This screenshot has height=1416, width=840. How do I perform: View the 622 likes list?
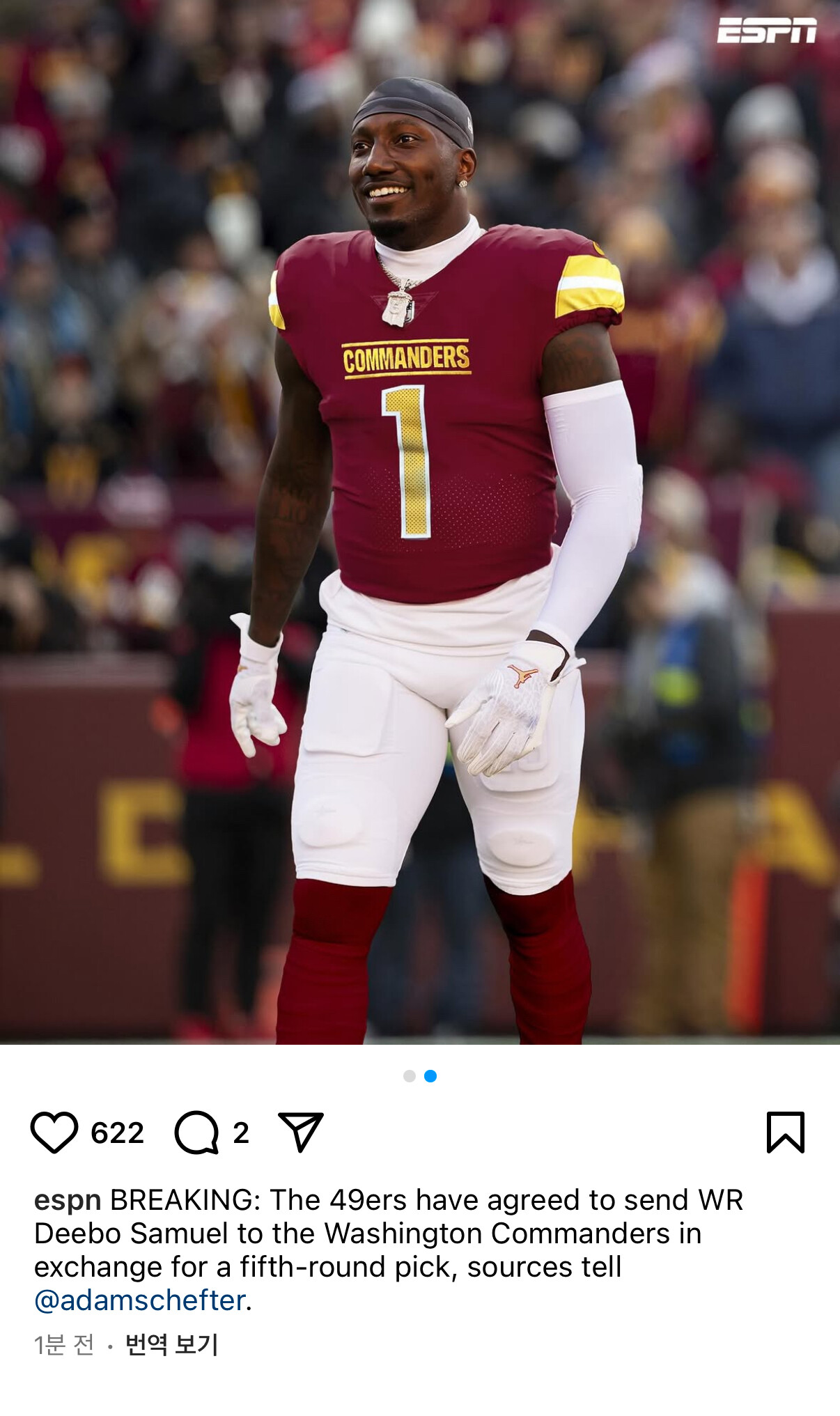[117, 1133]
